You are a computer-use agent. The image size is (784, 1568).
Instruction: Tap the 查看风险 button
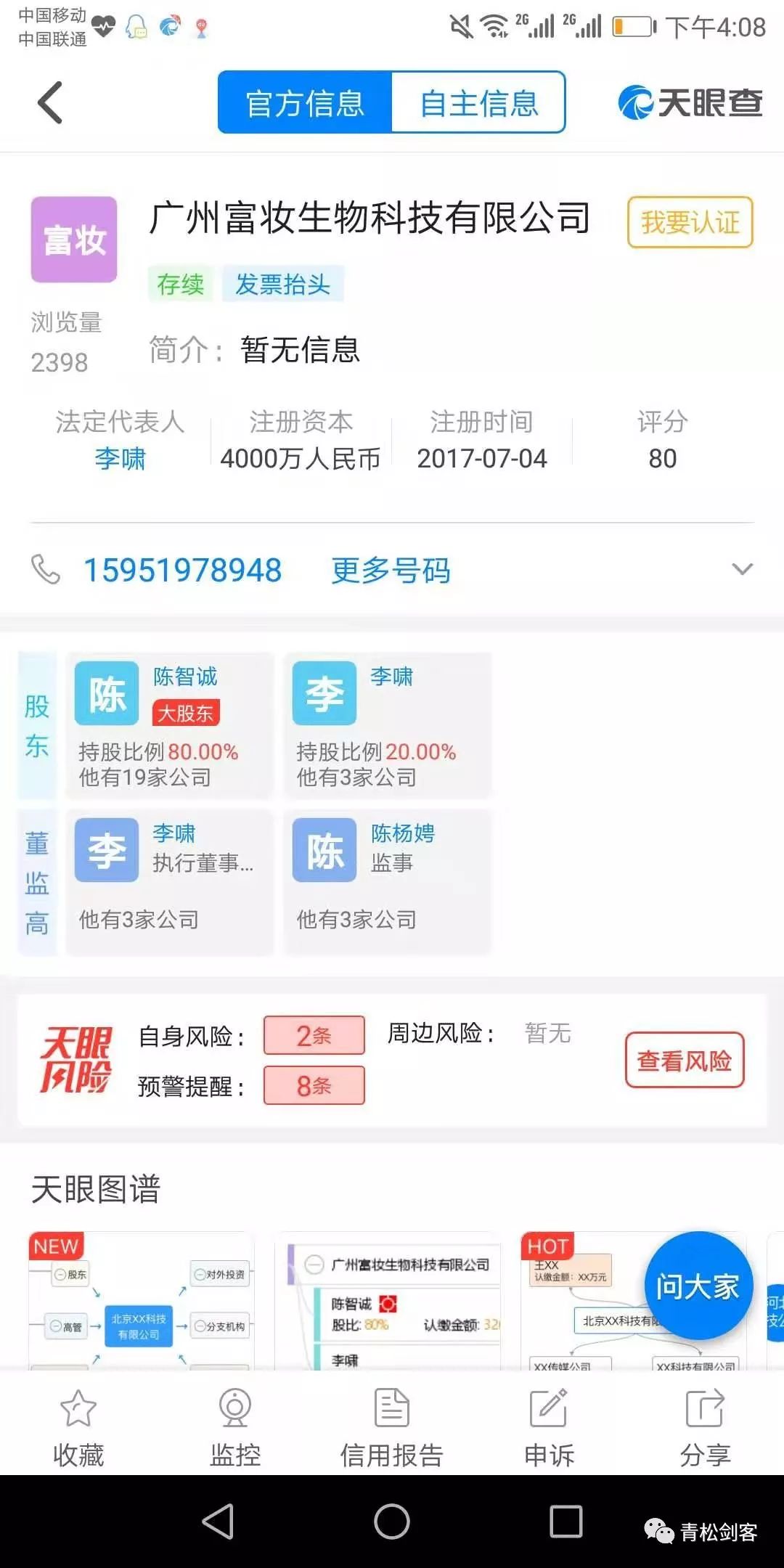tap(684, 1061)
